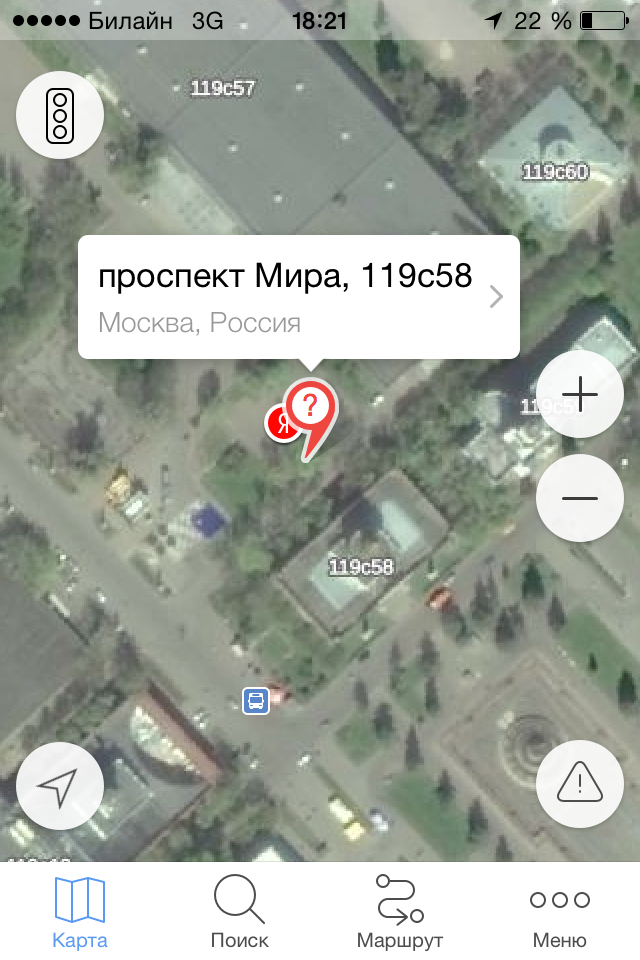This screenshot has height=960, width=640.
Task: Select the red question mark pin
Action: point(311,410)
